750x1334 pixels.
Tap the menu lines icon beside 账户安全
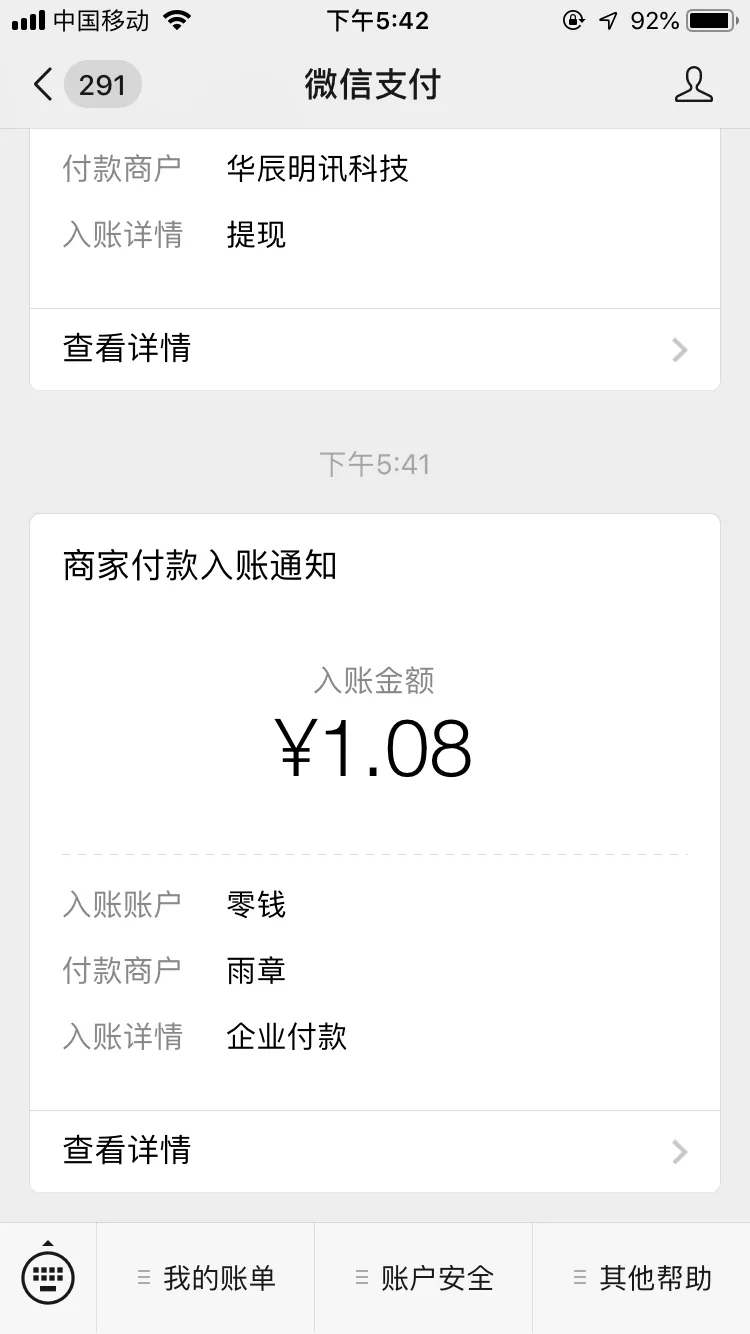(x=360, y=1277)
